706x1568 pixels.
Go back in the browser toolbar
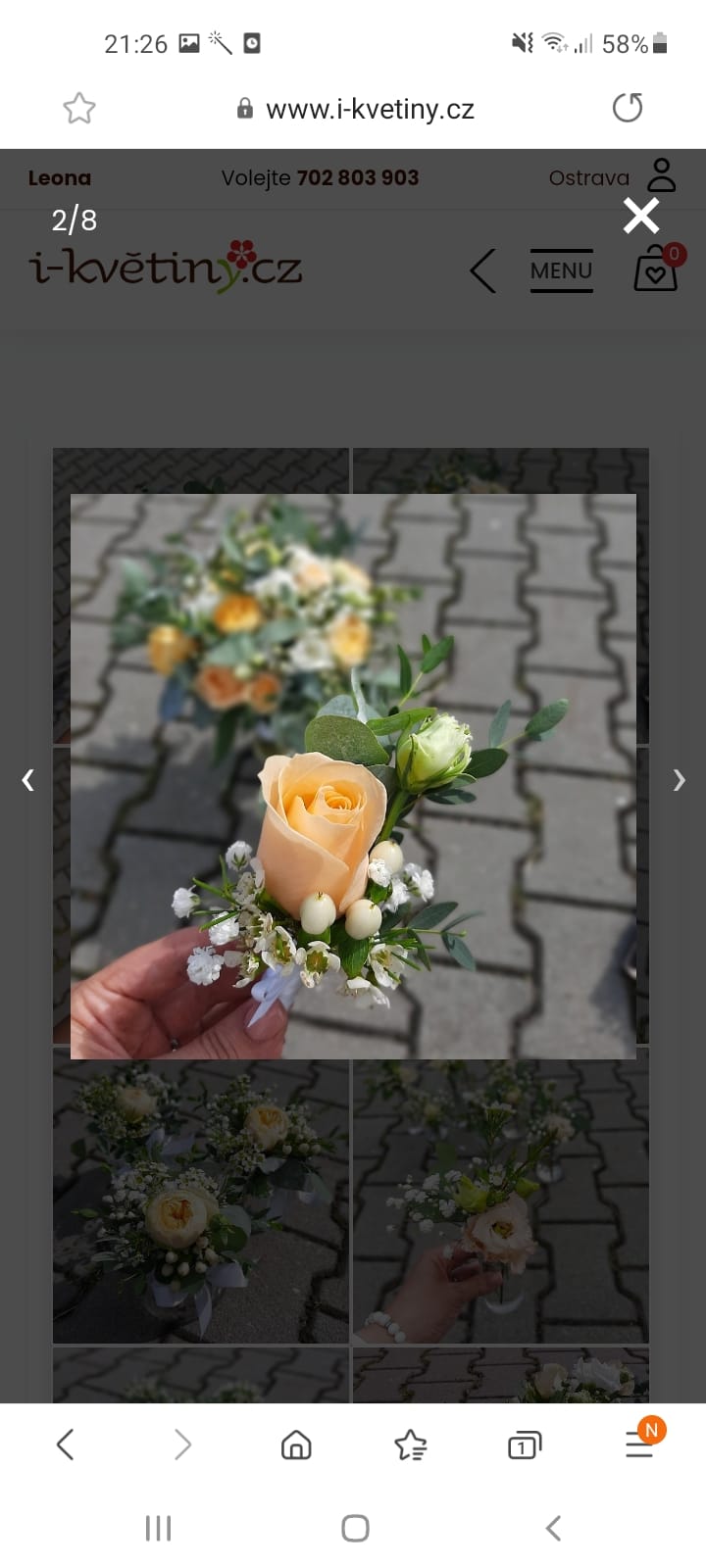65,1444
